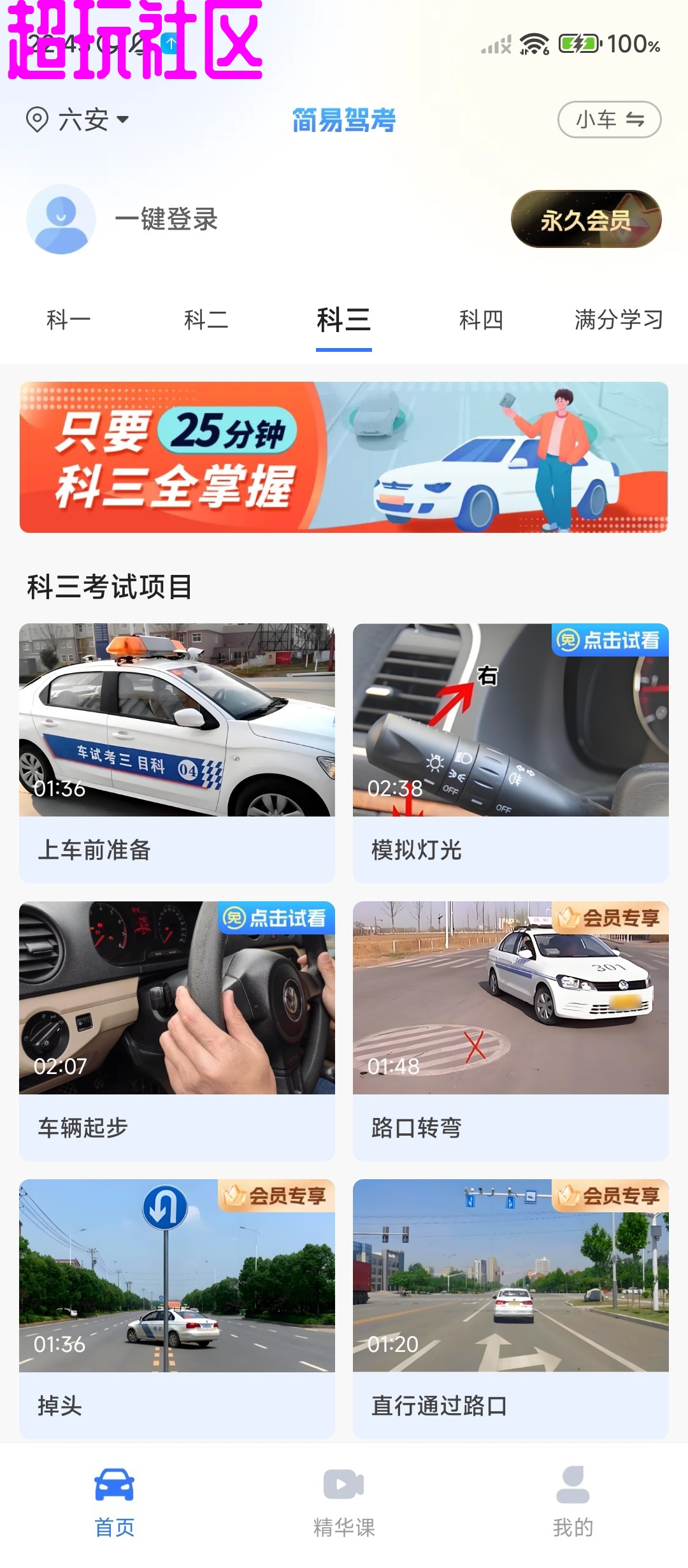Screen dimensions: 688x1568
Task: Select the 科三 tab
Action: pos(343,320)
